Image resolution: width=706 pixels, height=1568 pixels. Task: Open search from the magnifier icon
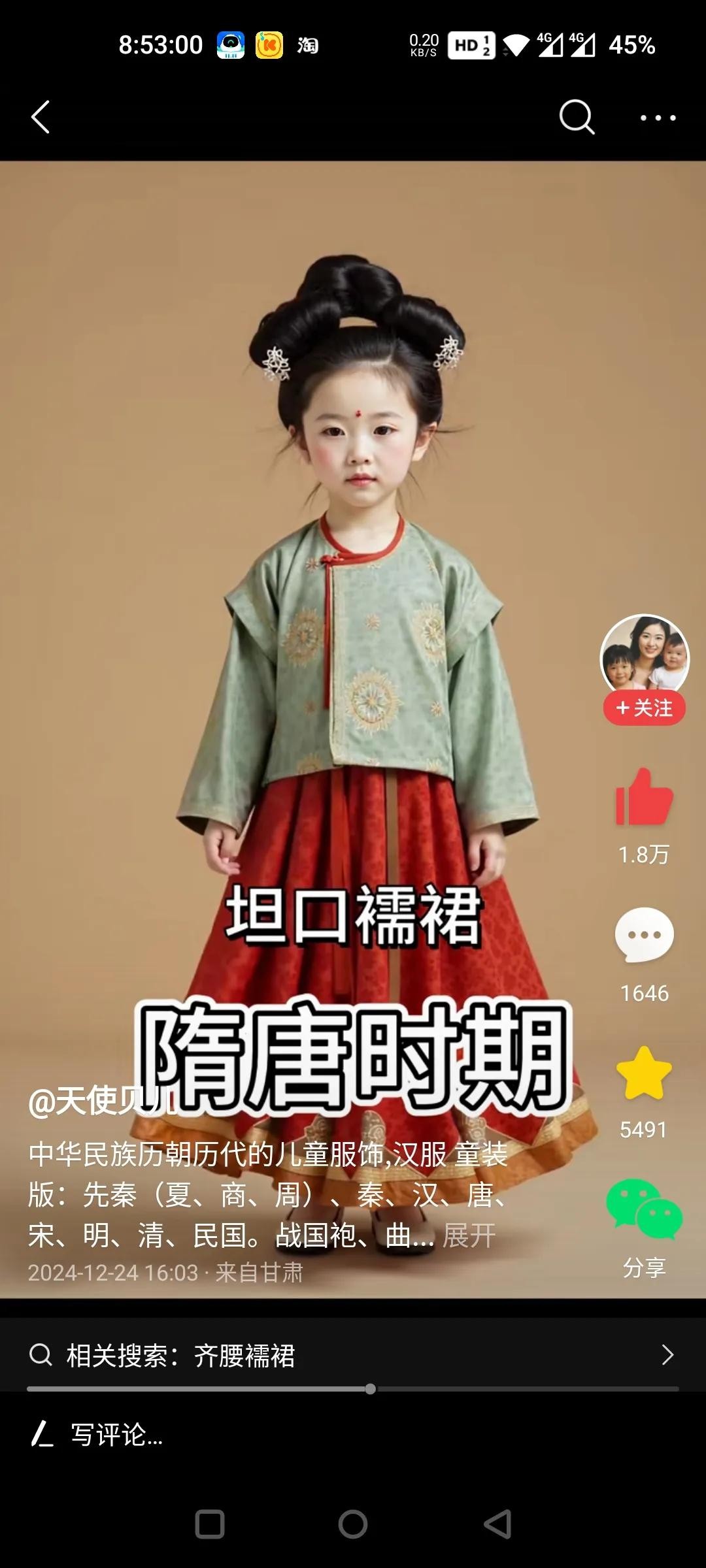pyautogui.click(x=577, y=118)
